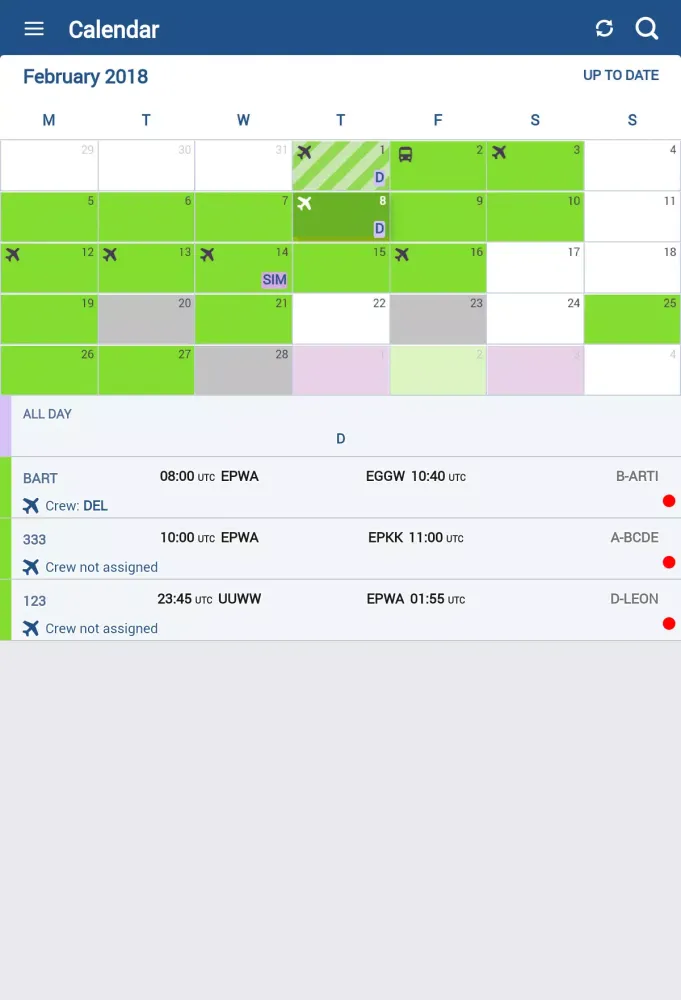Select February 3 on the calendar
The width and height of the screenshot is (681, 1000).
coord(535,166)
